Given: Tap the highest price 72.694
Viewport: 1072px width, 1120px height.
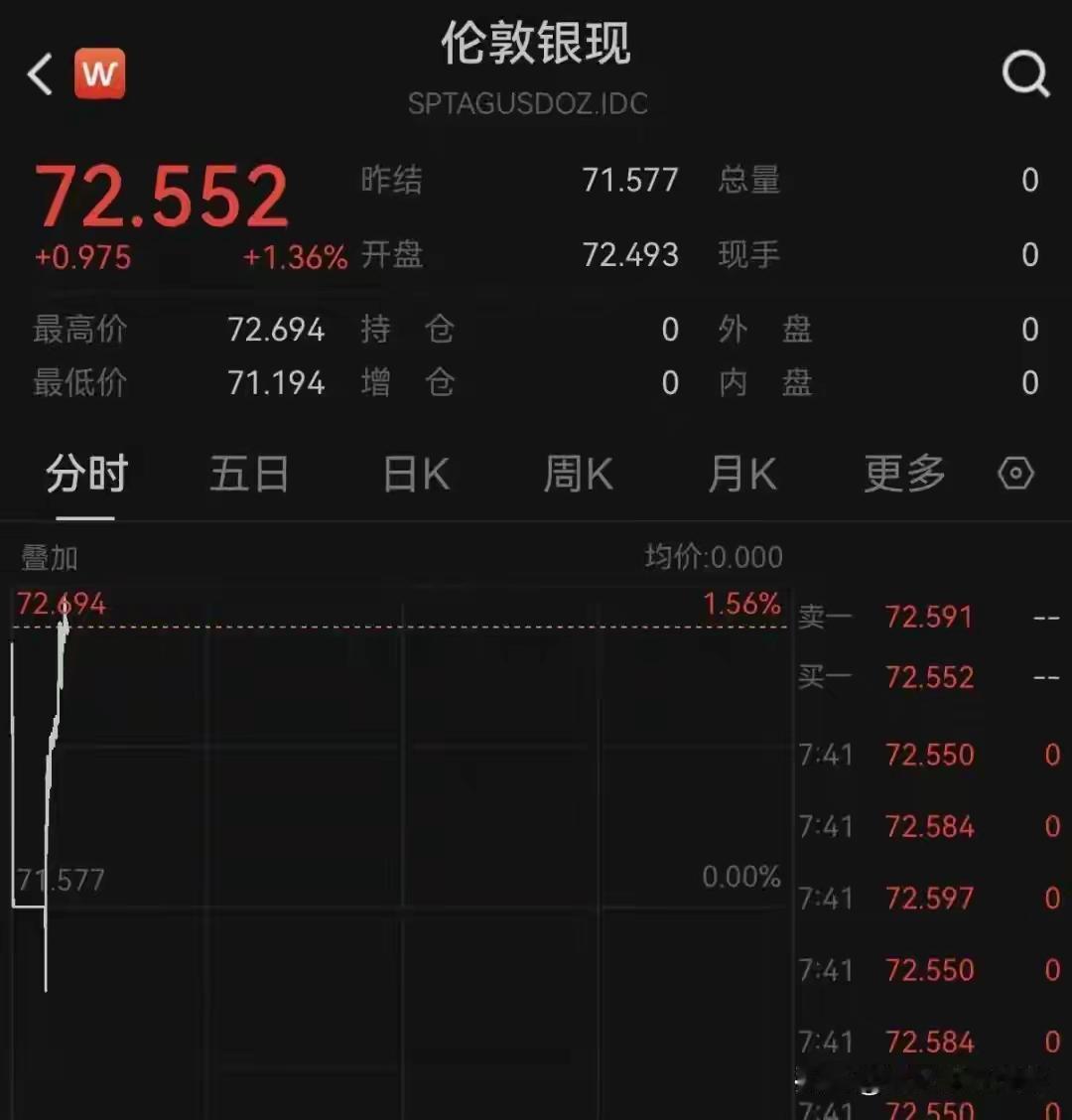Looking at the screenshot, I should pyautogui.click(x=277, y=330).
